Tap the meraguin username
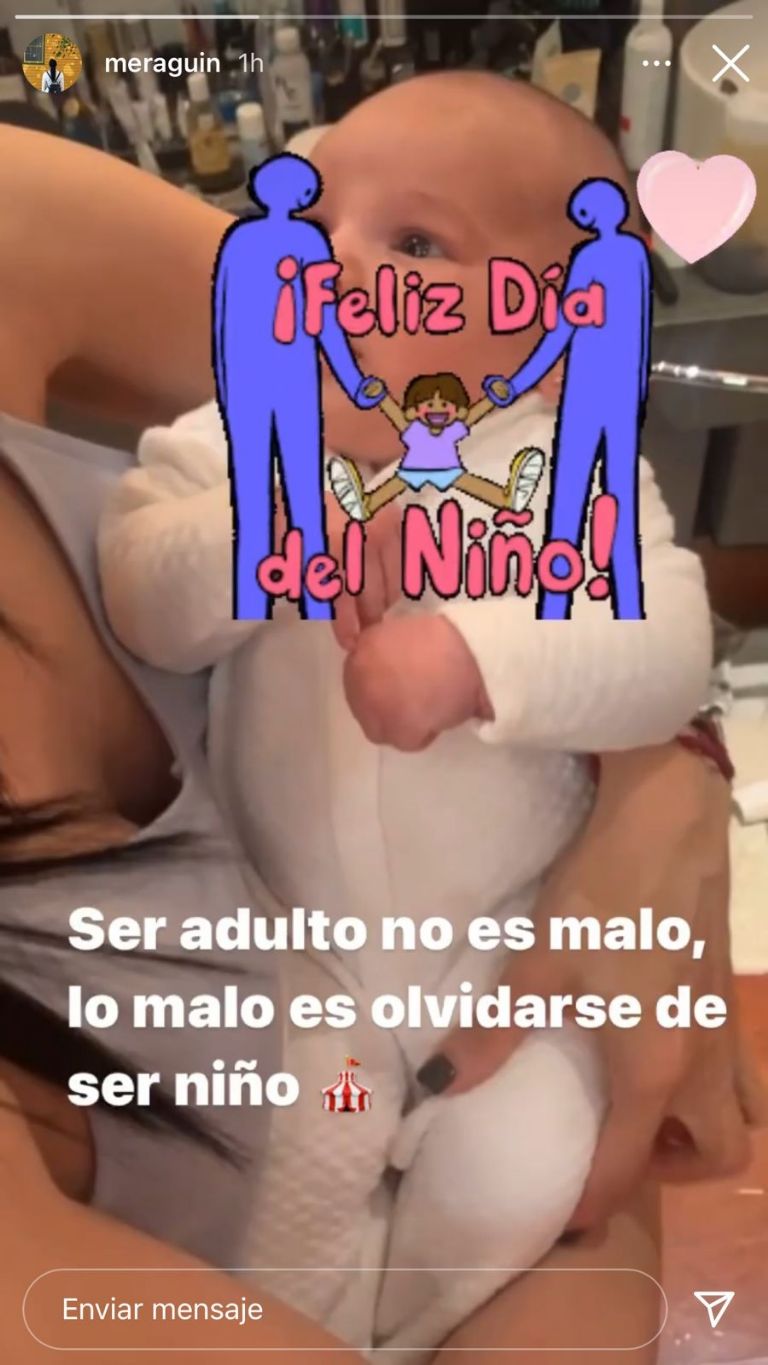This screenshot has width=768, height=1365. (x=161, y=63)
